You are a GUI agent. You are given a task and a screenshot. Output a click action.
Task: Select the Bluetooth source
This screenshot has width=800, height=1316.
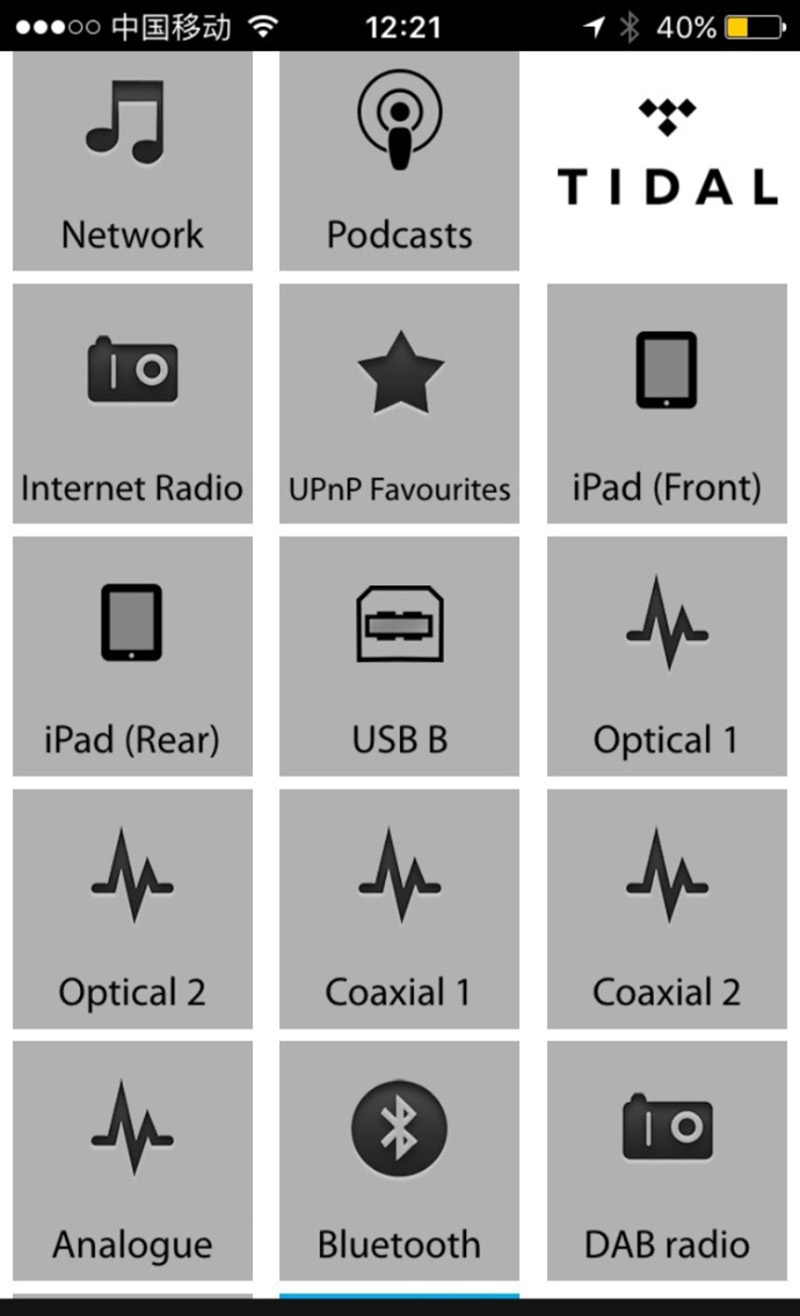click(x=399, y=1161)
